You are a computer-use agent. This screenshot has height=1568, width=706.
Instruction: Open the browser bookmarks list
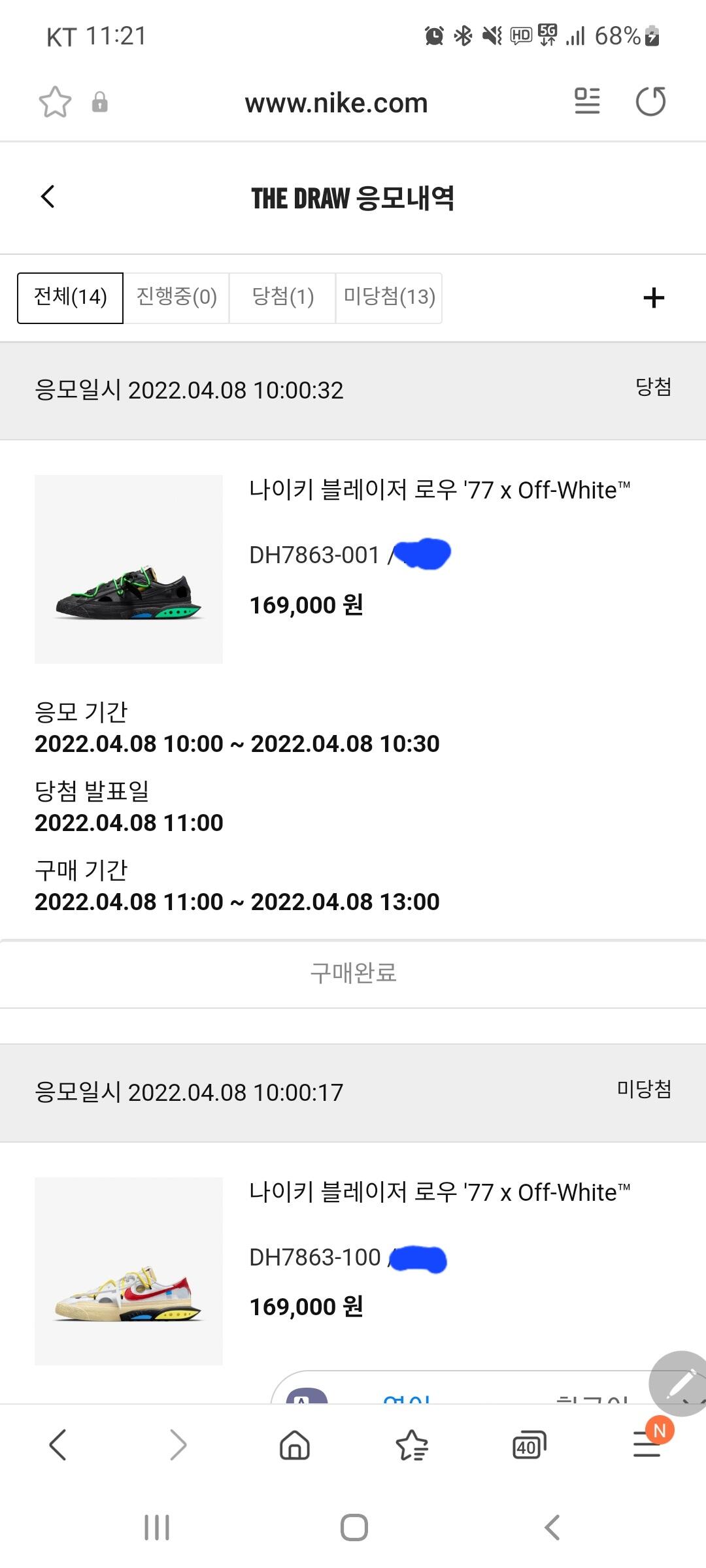[412, 1445]
